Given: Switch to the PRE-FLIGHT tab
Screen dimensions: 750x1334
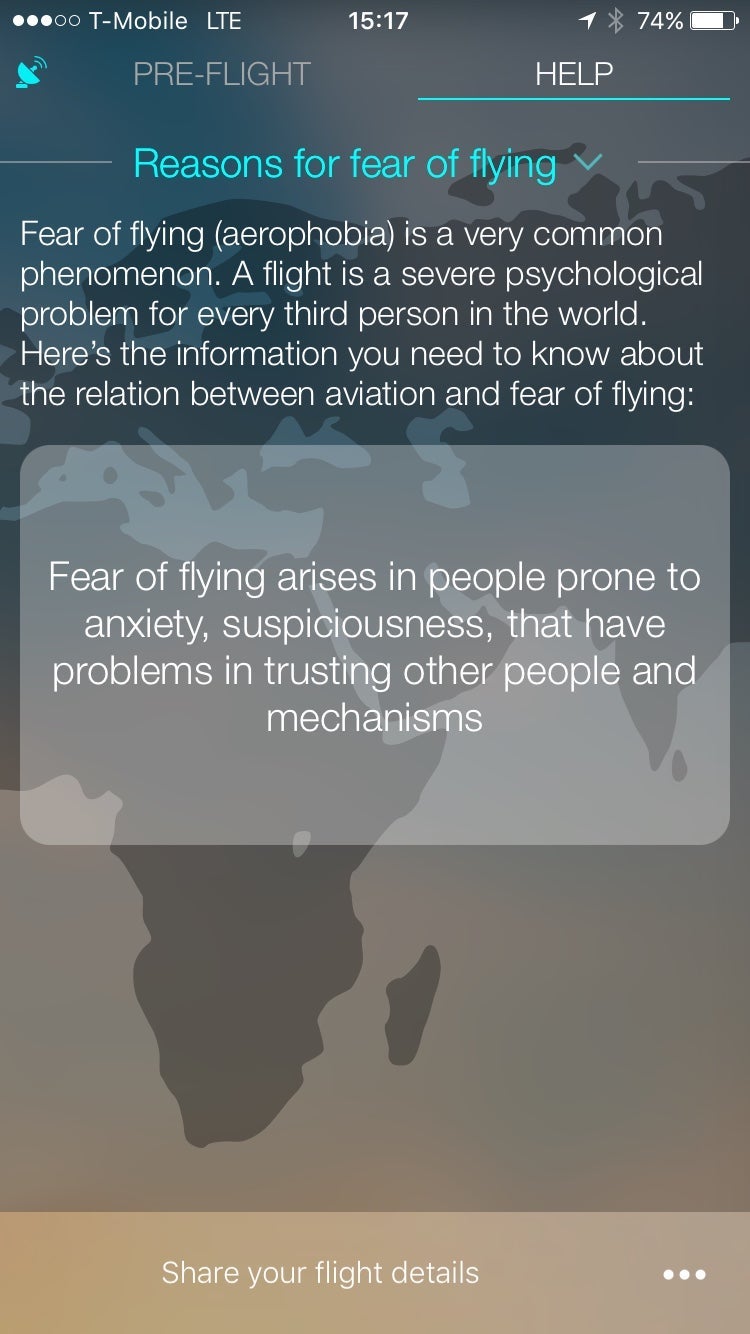Looking at the screenshot, I should coord(222,74).
